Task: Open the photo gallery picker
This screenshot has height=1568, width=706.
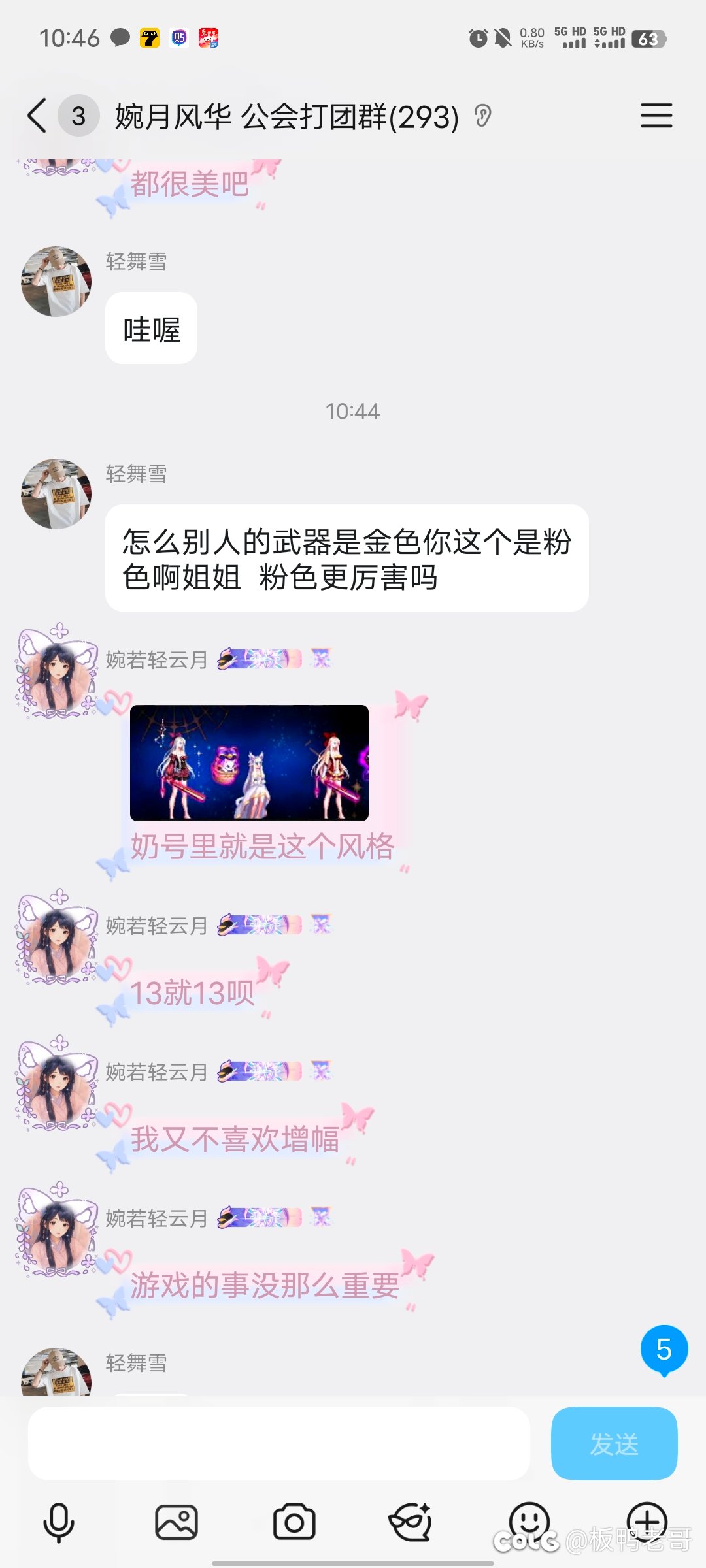Action: (176, 1522)
